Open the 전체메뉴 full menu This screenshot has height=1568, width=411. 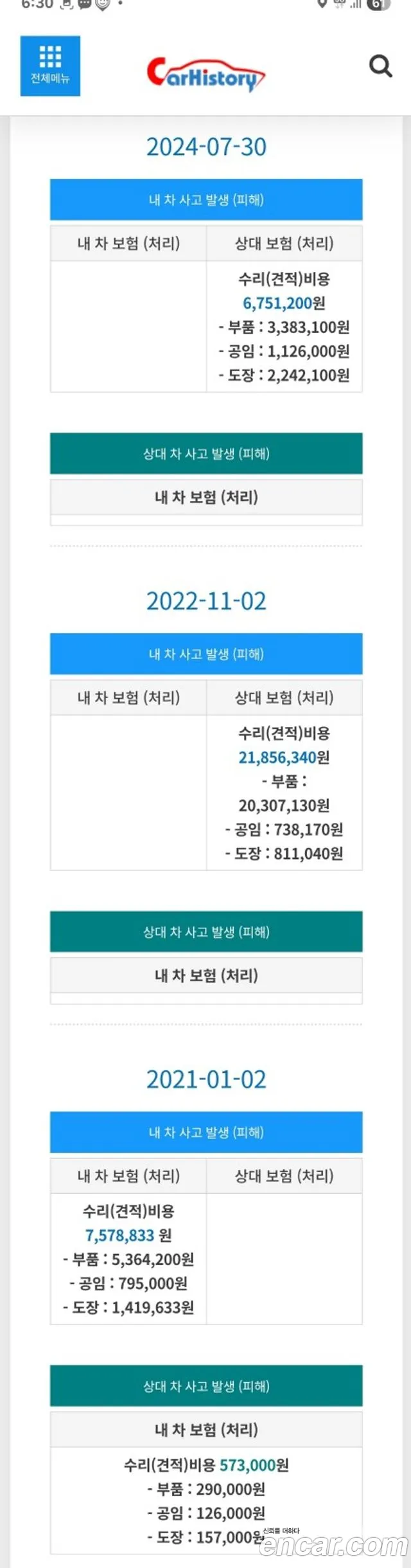click(x=50, y=66)
